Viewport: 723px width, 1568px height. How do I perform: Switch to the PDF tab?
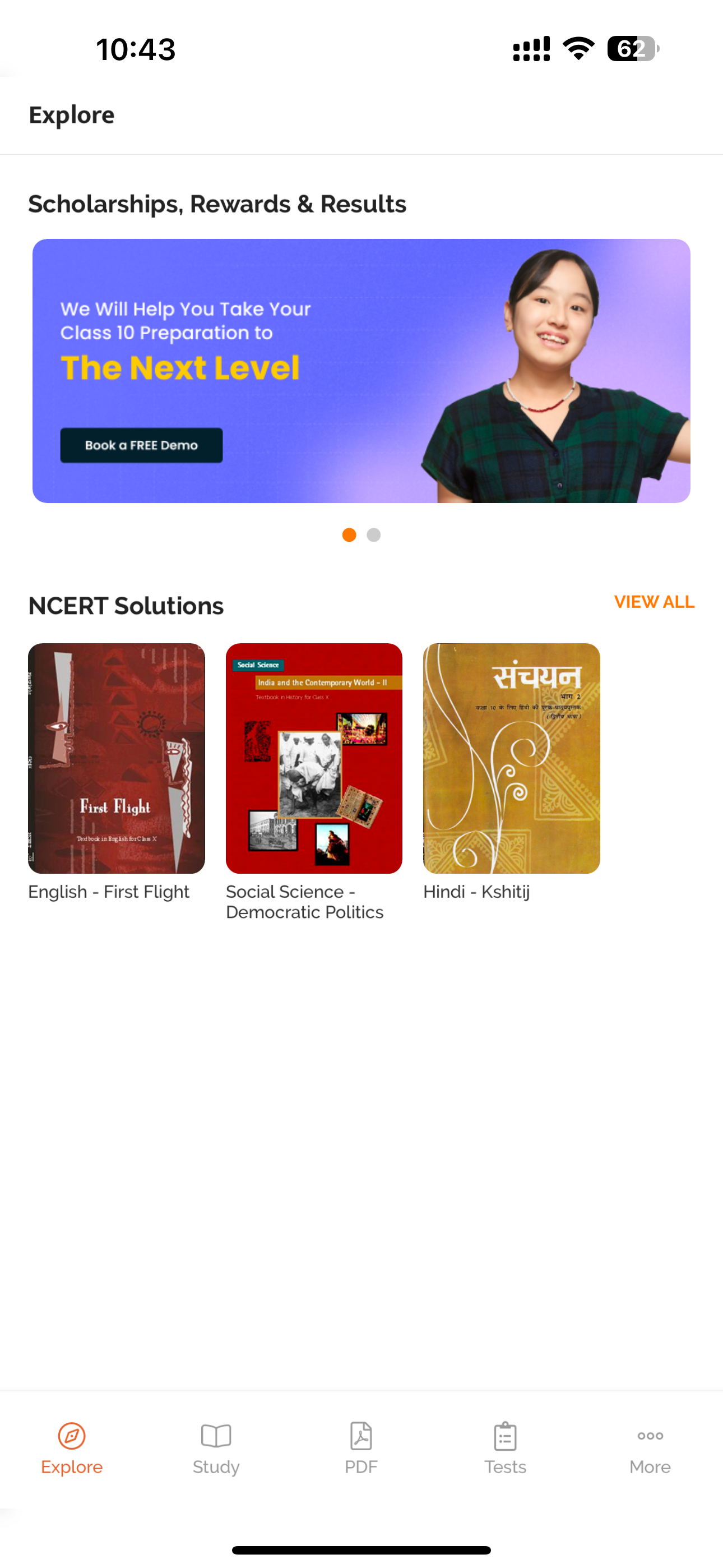point(361,1447)
